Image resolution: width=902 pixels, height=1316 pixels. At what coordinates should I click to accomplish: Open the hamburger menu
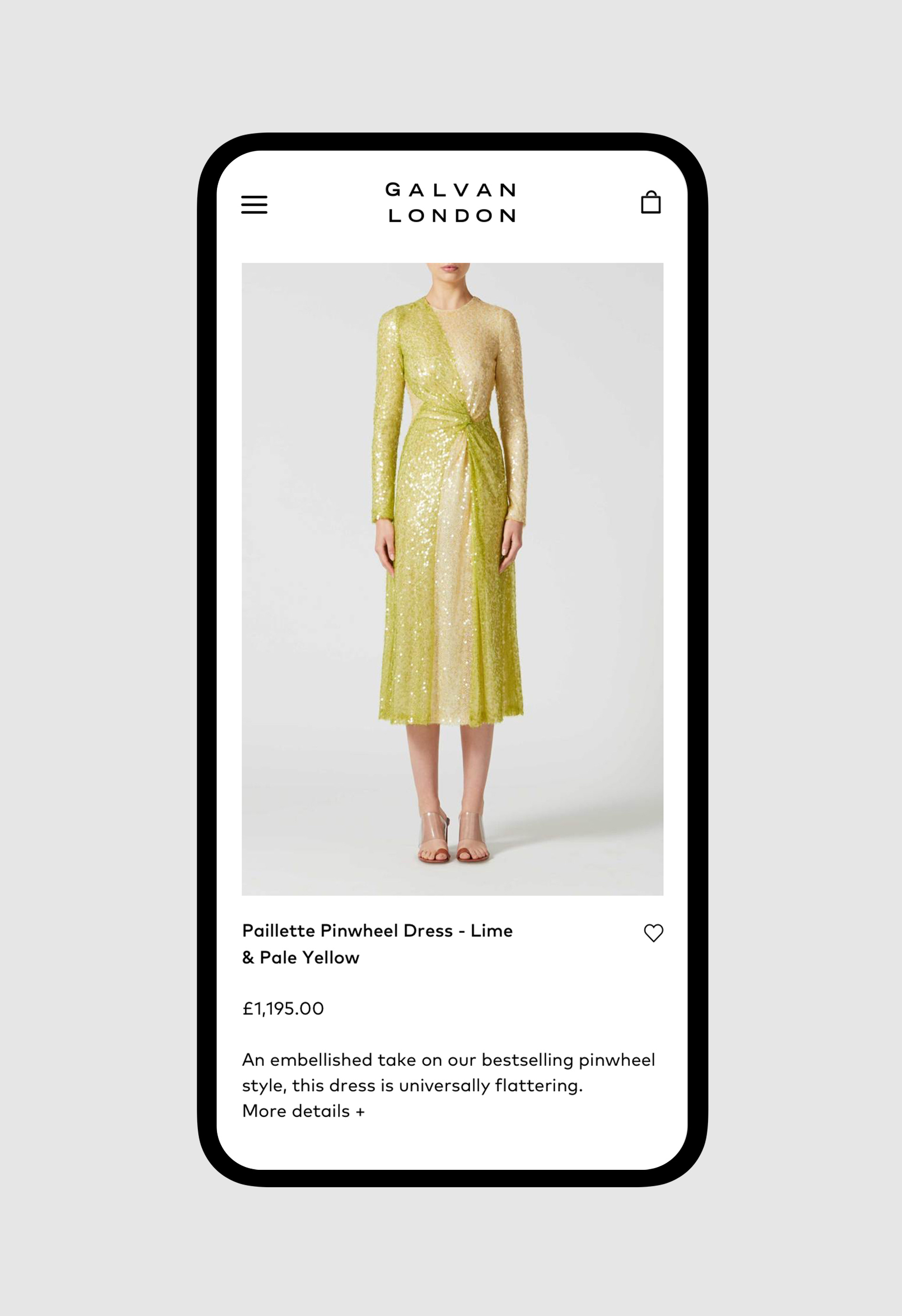tap(254, 204)
